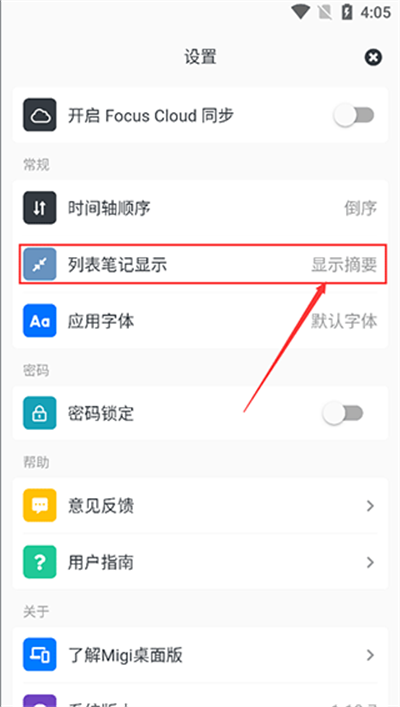
Task: Enable Focus Cloud sync switch
Action: (x=354, y=115)
